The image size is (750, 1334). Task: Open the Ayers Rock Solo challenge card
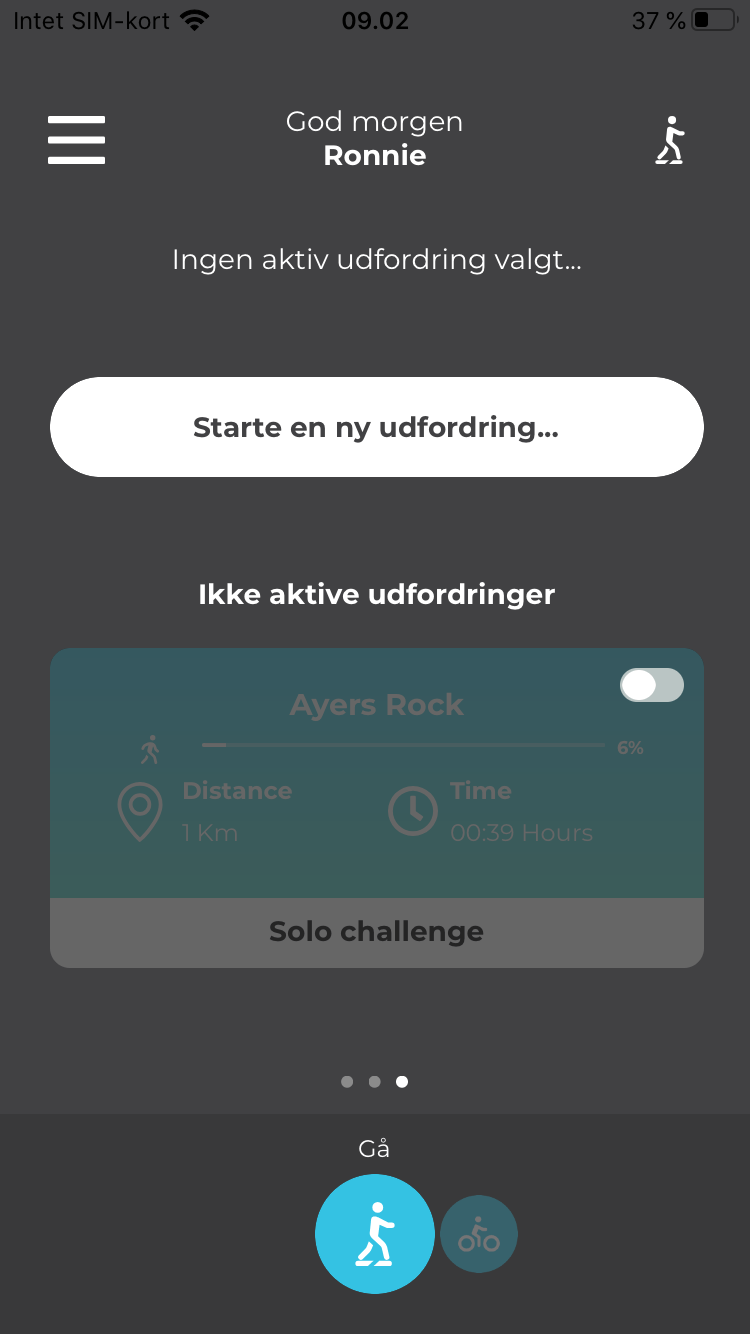click(x=377, y=808)
